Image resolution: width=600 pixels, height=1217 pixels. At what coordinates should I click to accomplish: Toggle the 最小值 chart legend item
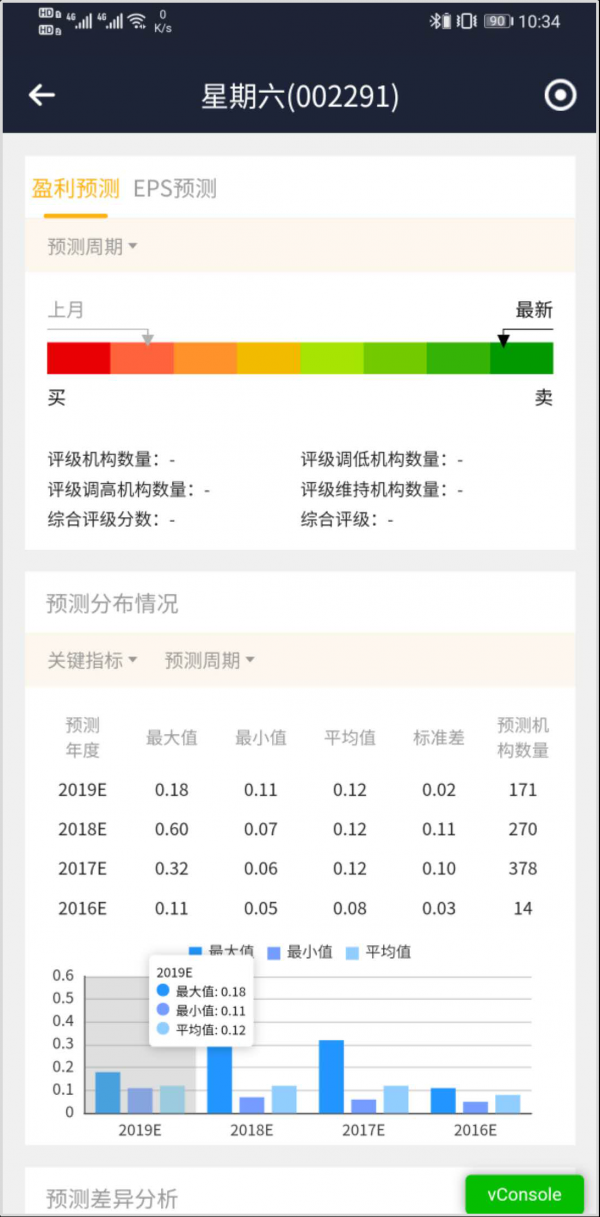300,952
